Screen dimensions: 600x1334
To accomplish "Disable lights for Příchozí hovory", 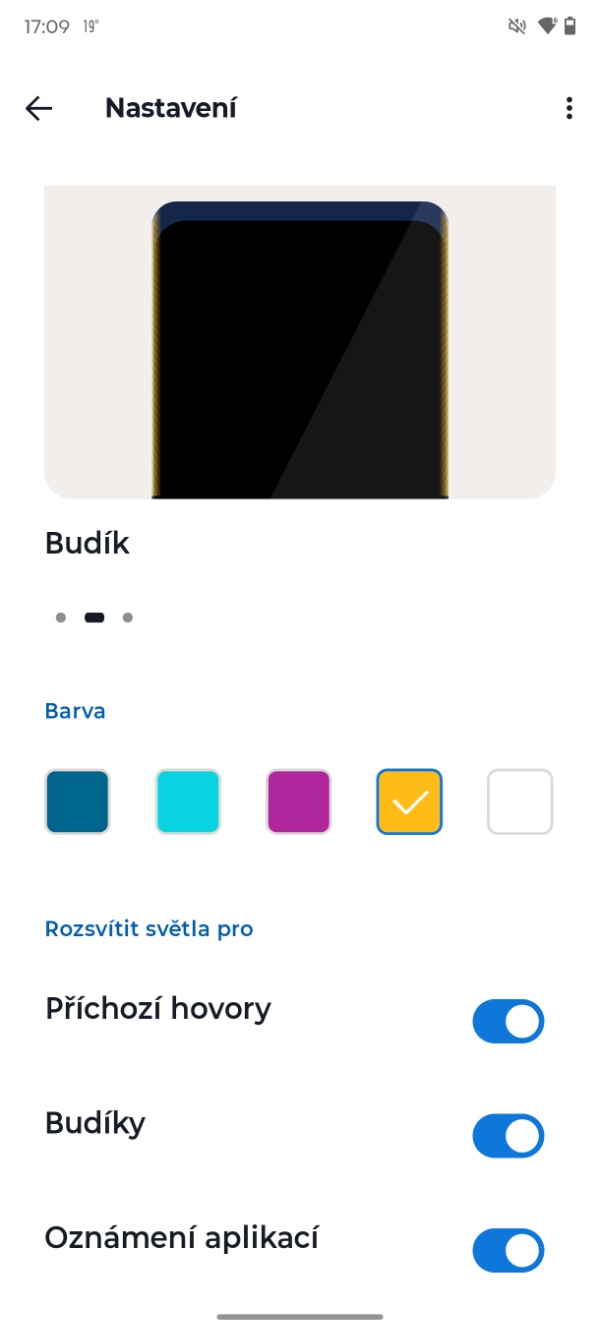I will [x=508, y=1021].
